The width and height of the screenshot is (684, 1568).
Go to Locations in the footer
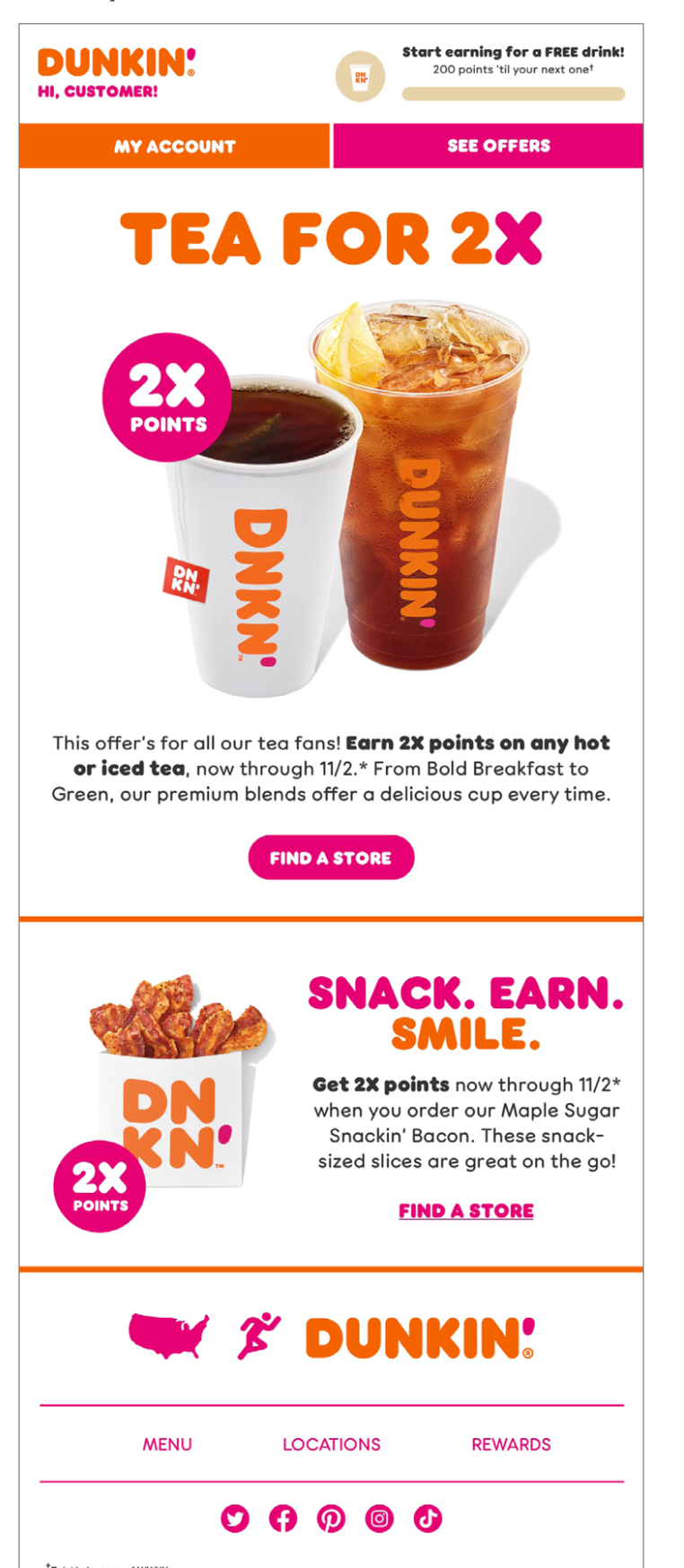(331, 1444)
